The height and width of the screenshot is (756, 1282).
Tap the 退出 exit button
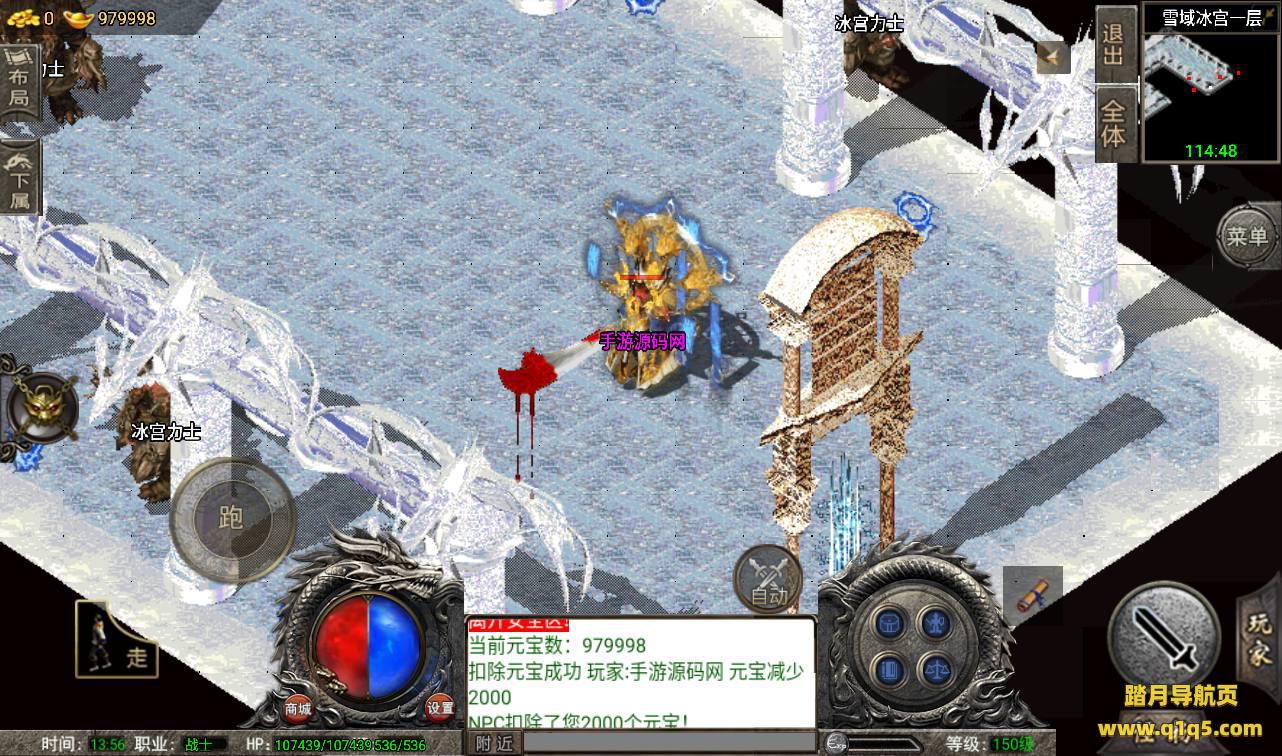click(1114, 45)
